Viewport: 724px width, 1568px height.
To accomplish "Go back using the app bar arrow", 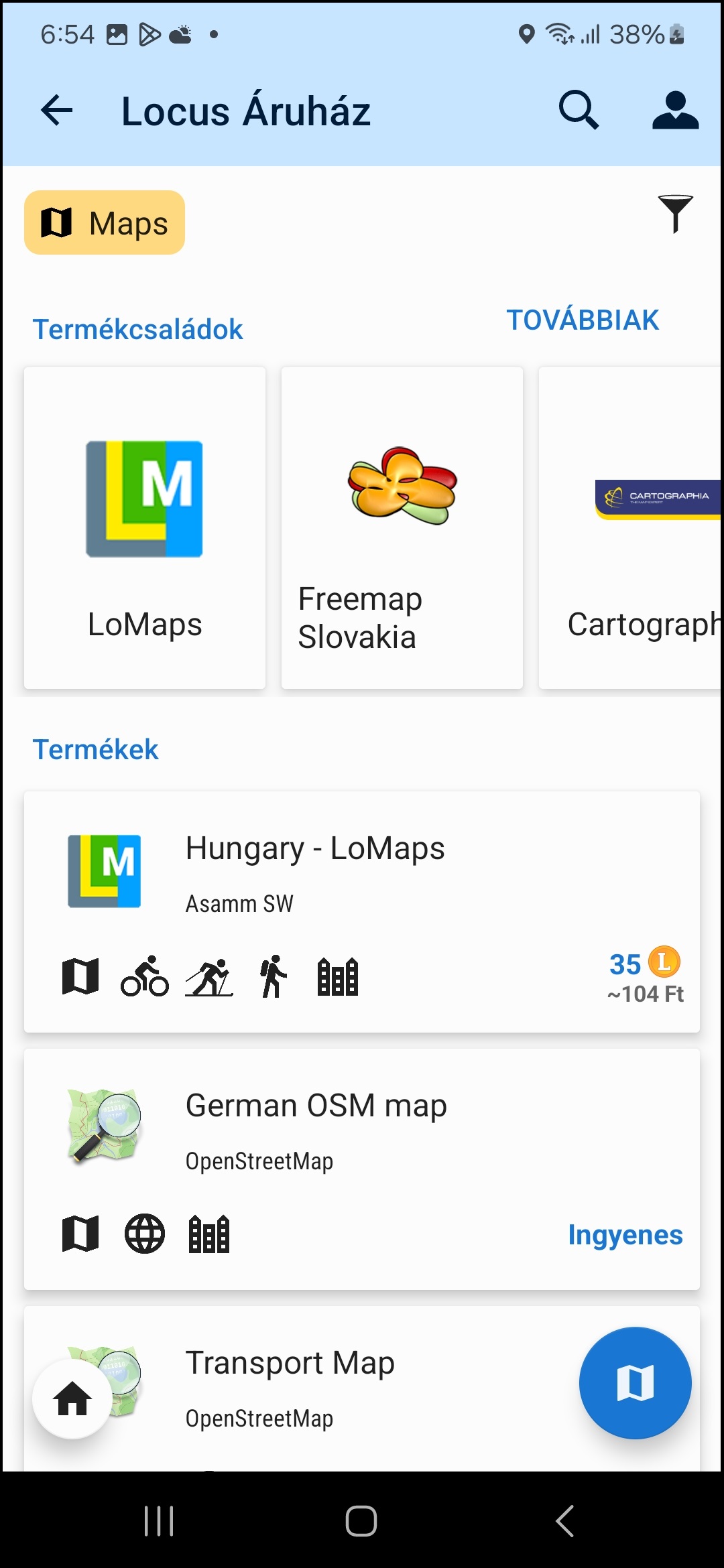I will [x=56, y=111].
